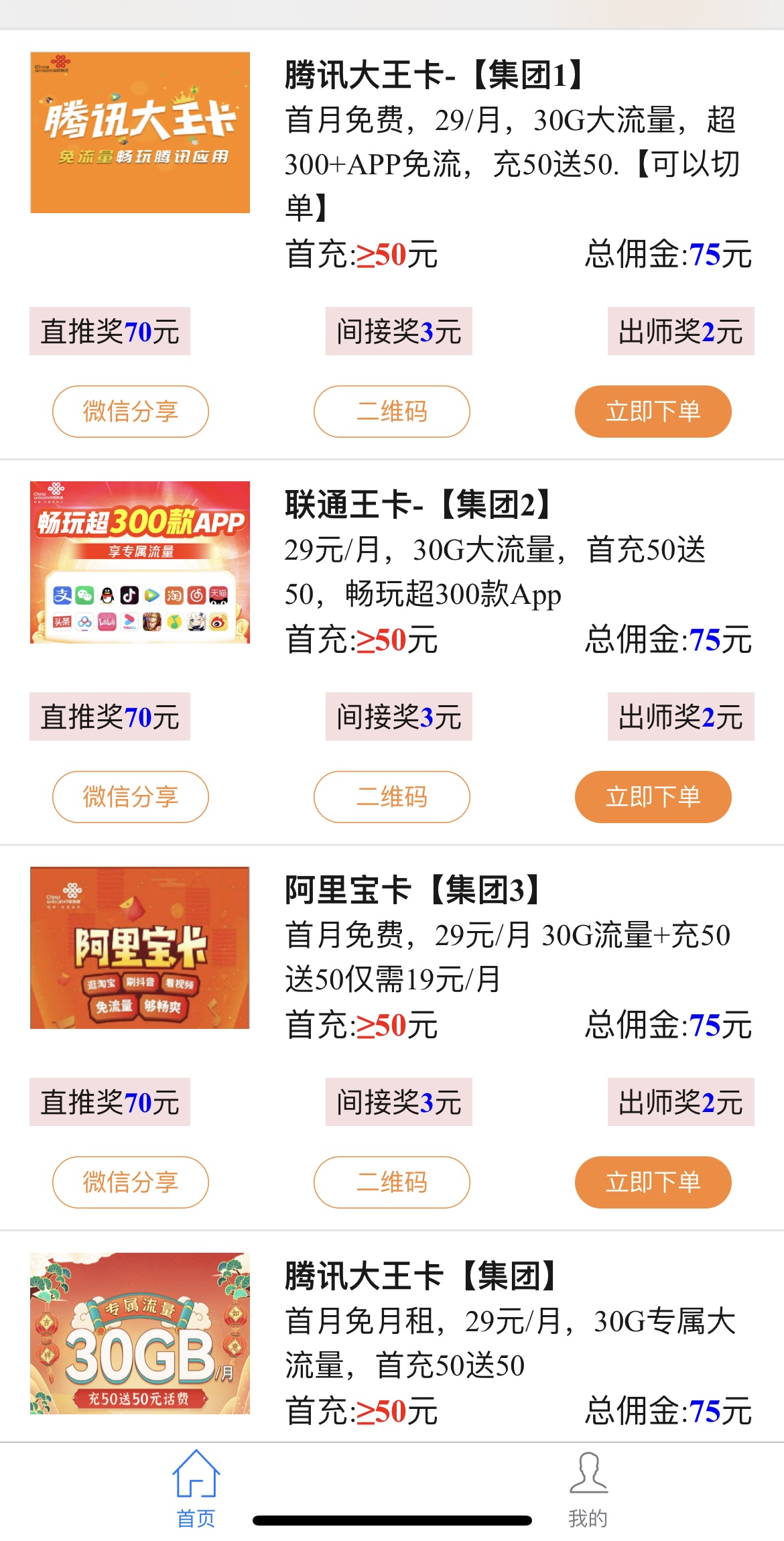Screen dimensions: 784x1541
Task: Tap 立即下单 for 腾讯大王卡-【集团1】
Action: (x=653, y=412)
